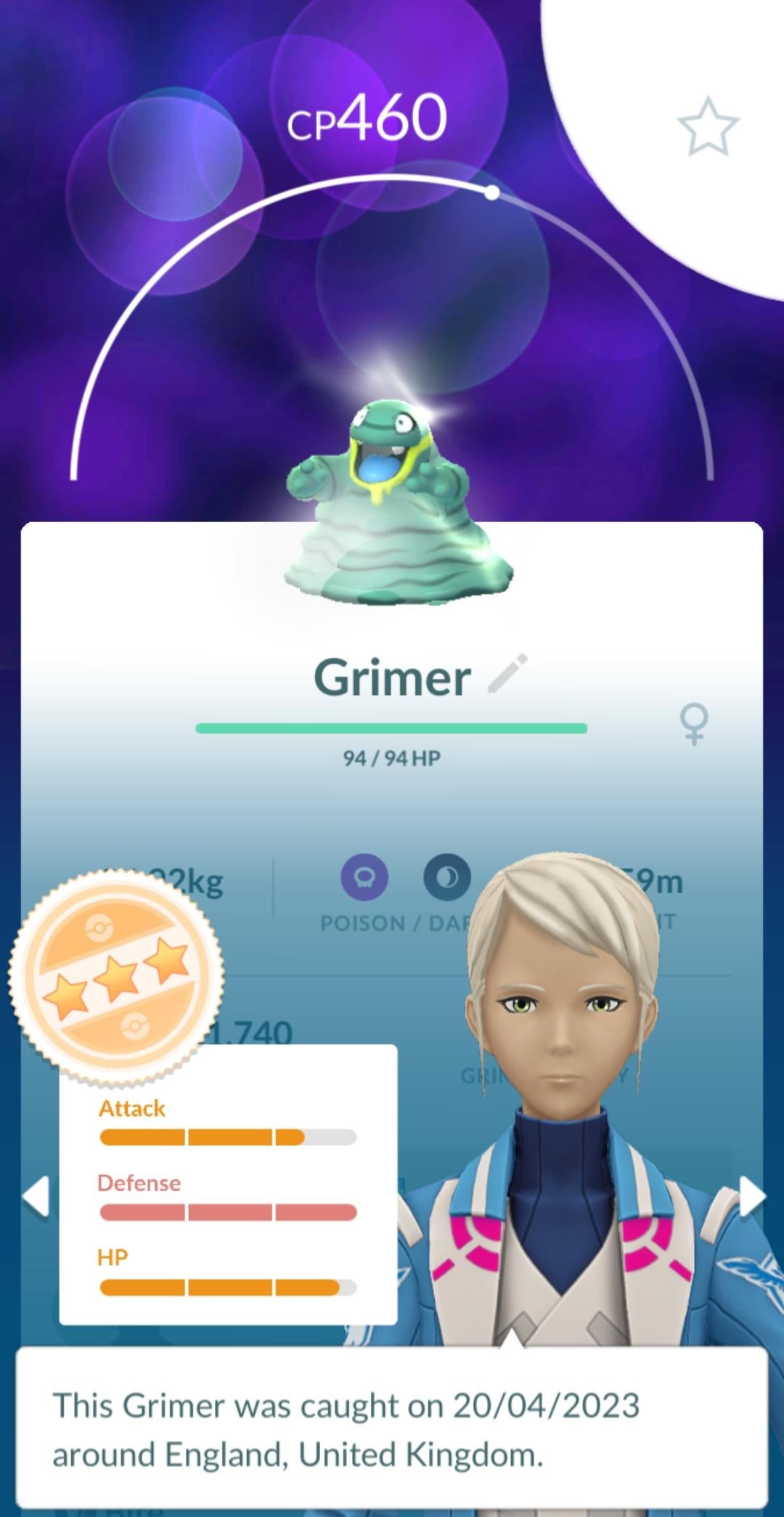Go to the previous Pokémon with the left arrow
Viewport: 784px width, 1517px height.
(36, 1195)
